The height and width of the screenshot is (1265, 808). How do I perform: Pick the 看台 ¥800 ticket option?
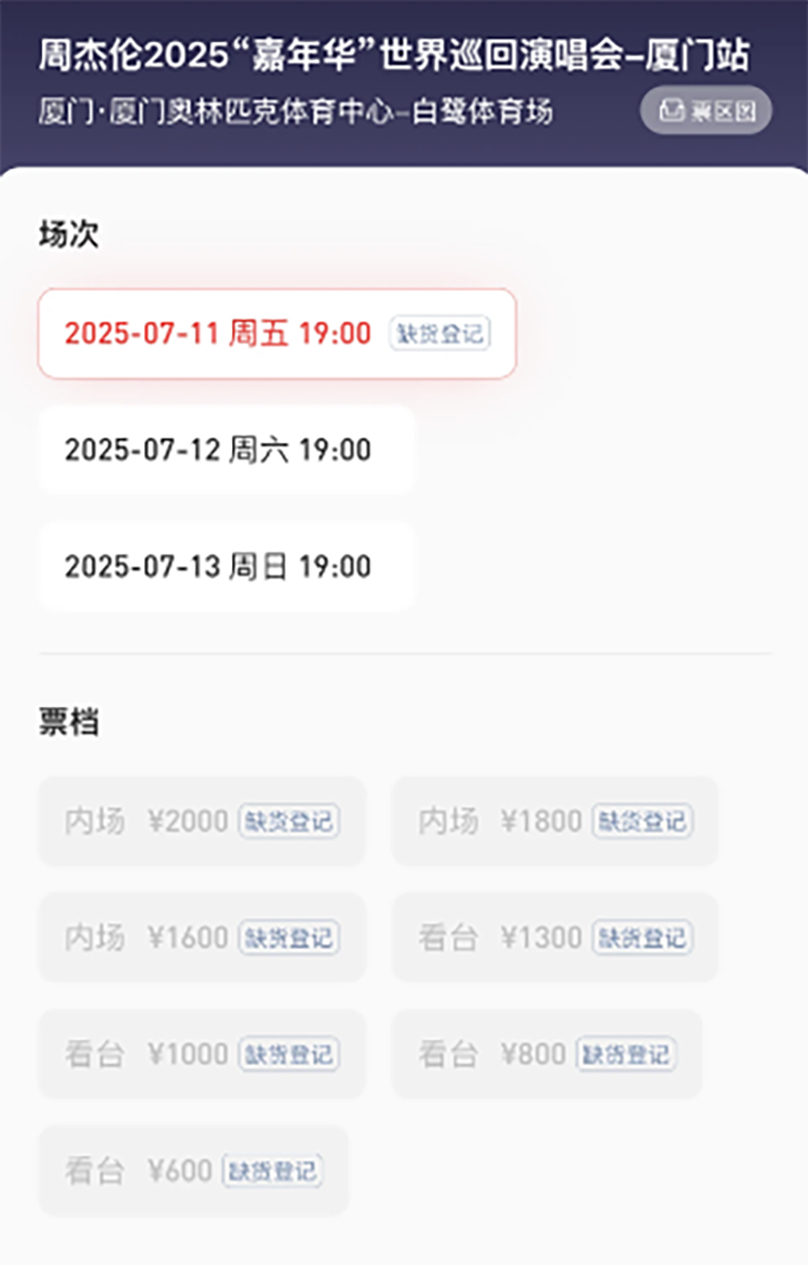(546, 1054)
